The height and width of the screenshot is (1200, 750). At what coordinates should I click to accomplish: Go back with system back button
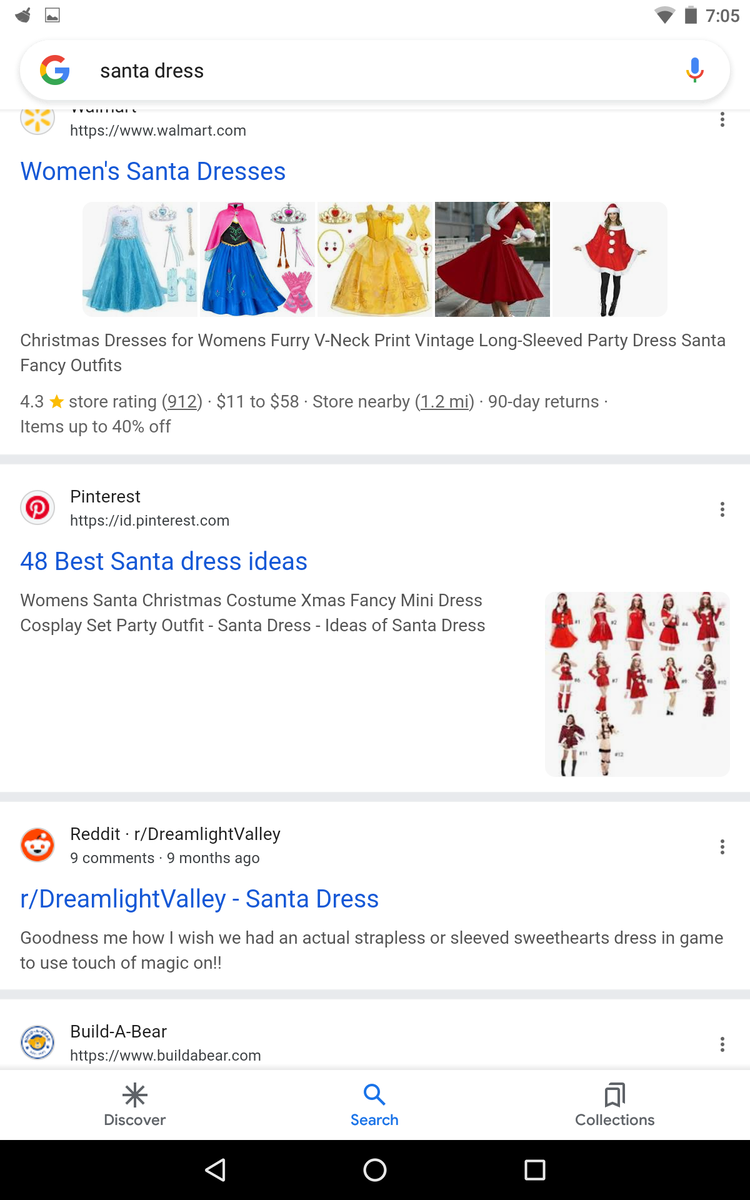[215, 1170]
